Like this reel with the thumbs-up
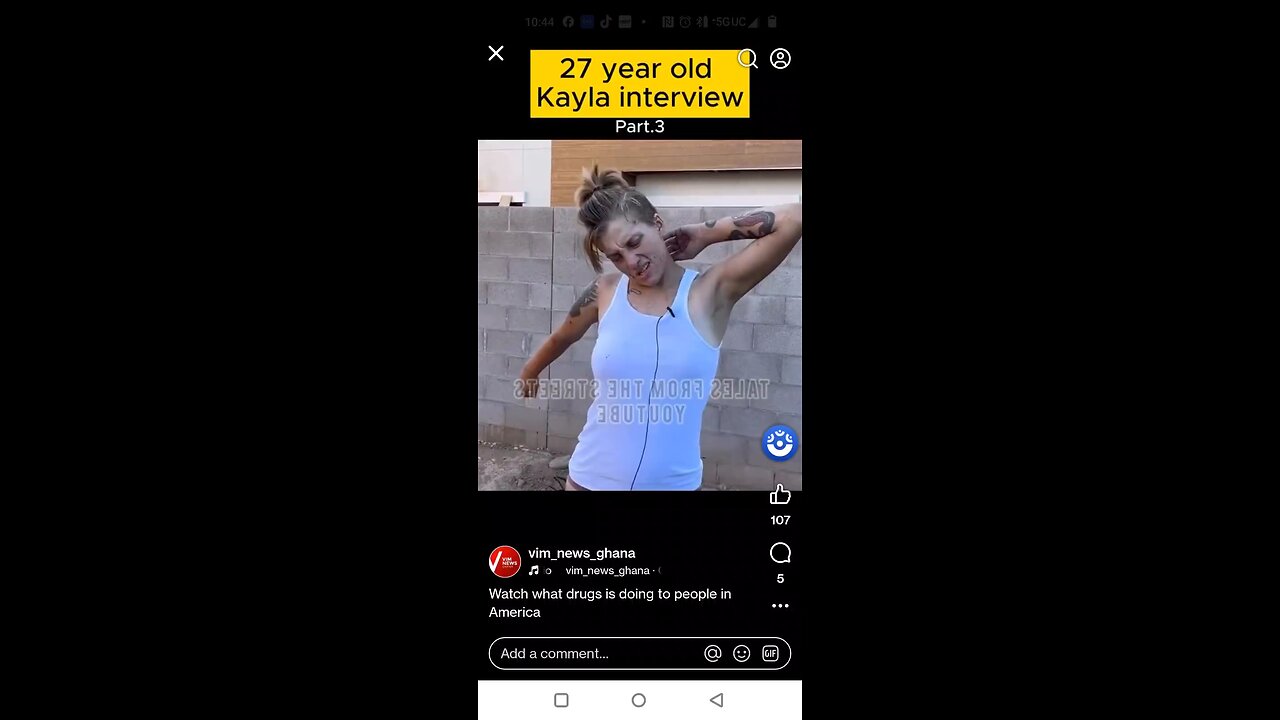The image size is (1280, 720). pos(780,495)
